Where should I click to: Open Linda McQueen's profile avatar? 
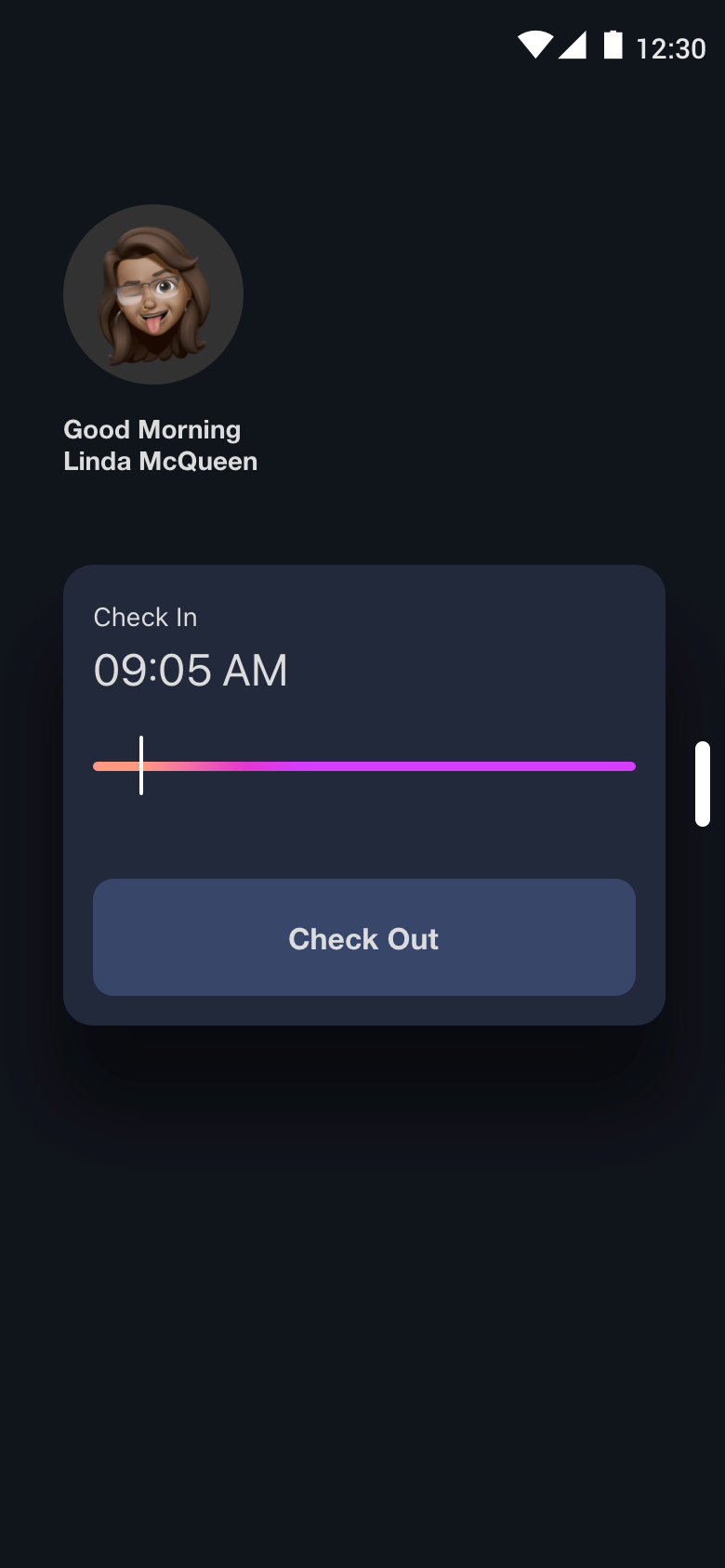(x=153, y=294)
